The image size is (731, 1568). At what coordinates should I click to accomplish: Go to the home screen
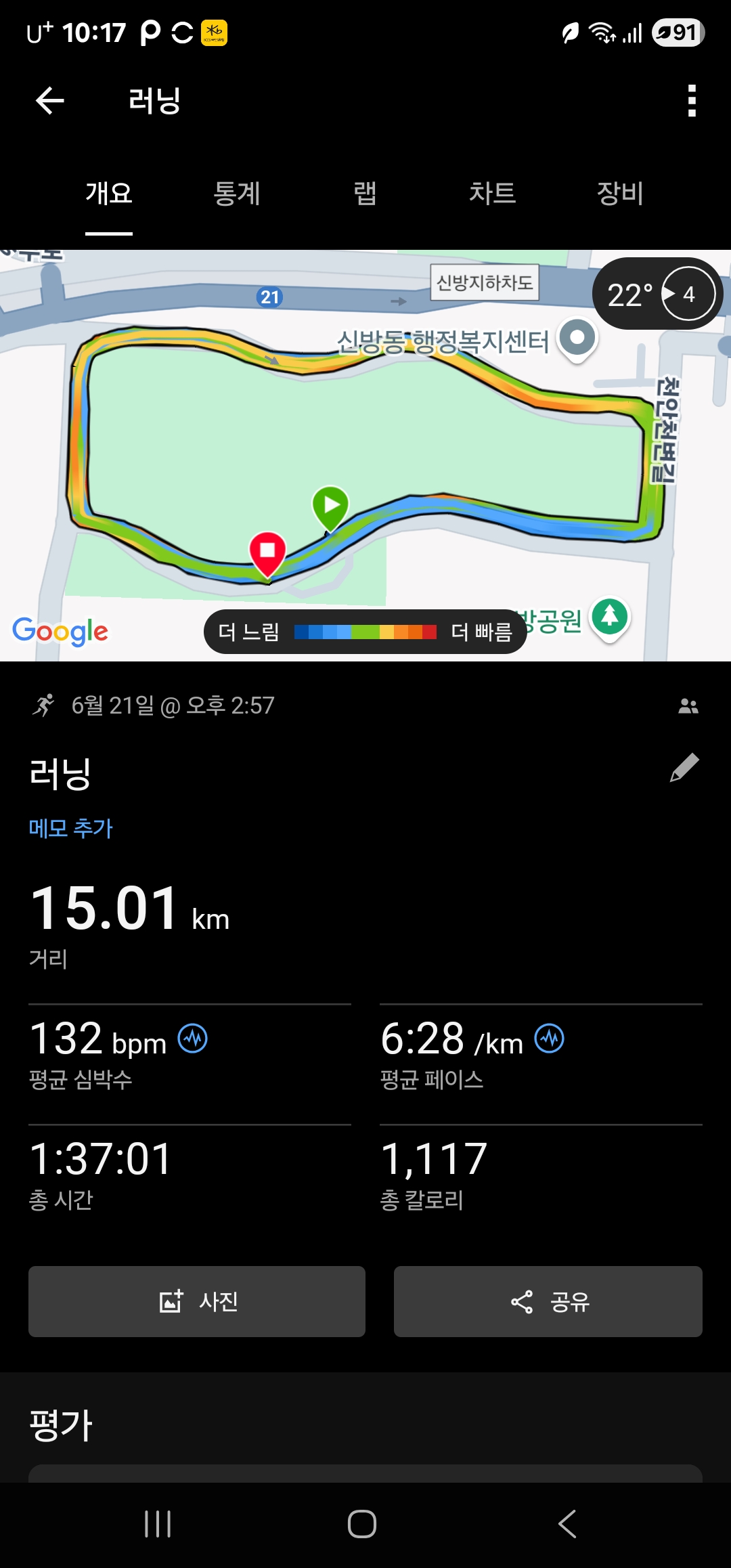tap(362, 1524)
